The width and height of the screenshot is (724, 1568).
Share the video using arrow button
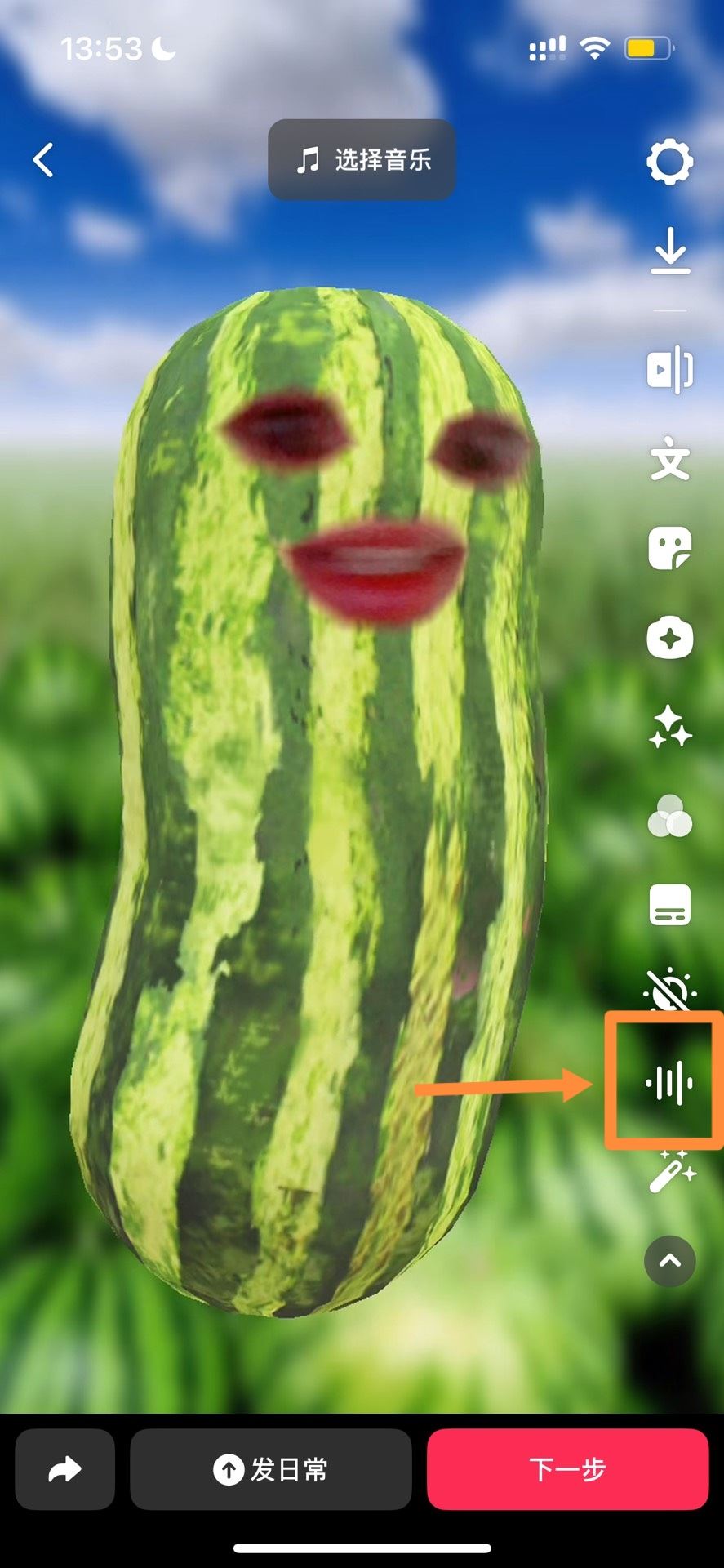65,1469
